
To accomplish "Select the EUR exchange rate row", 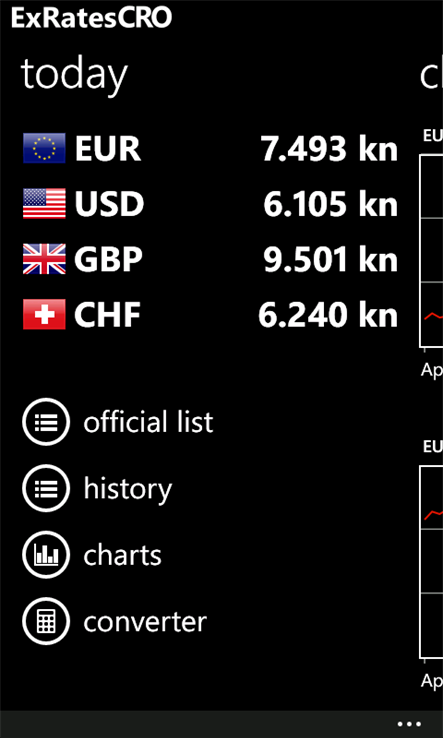I will click(210, 149).
